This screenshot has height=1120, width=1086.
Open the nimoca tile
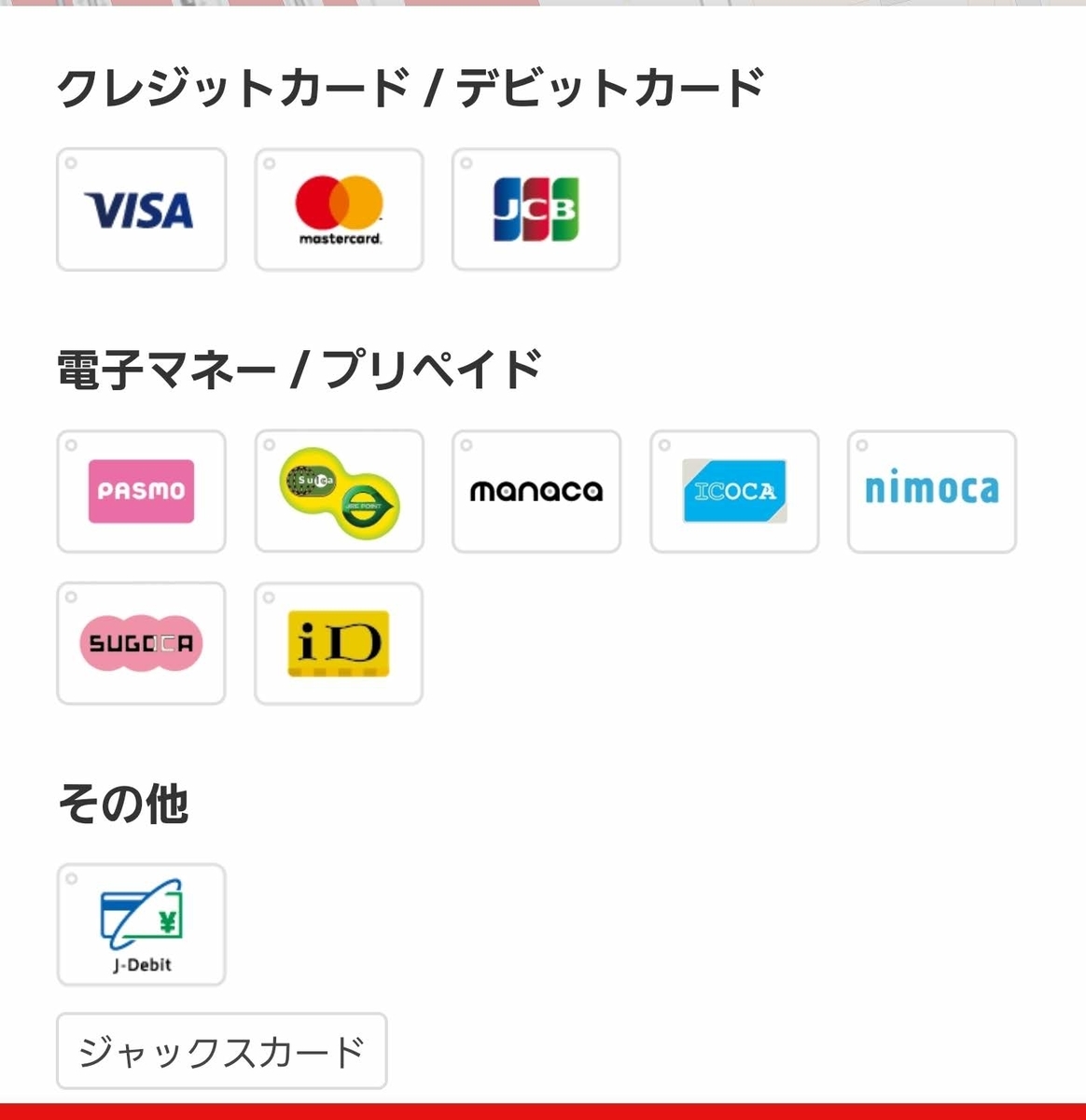point(932,491)
